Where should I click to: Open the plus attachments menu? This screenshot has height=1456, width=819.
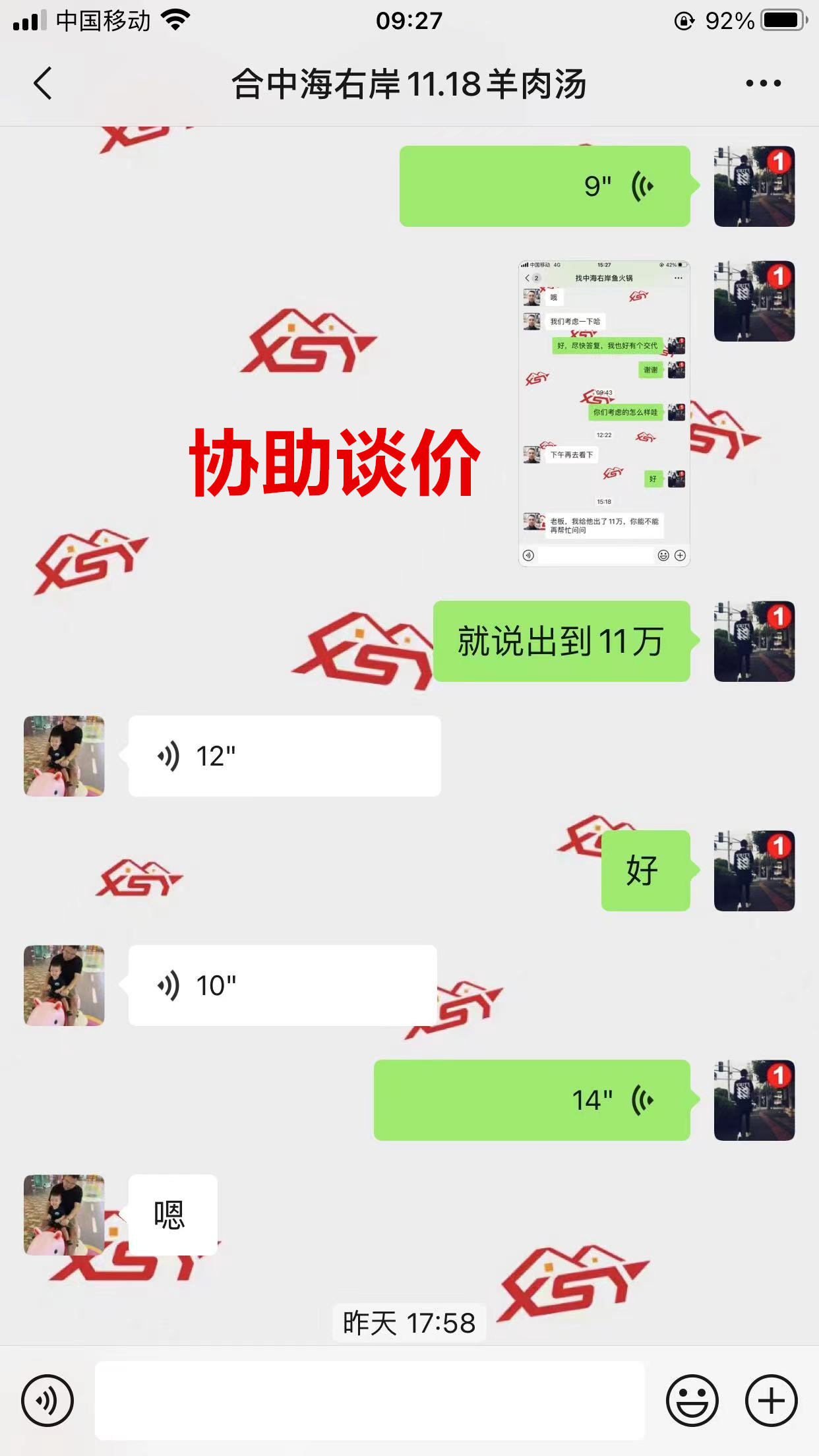771,1401
